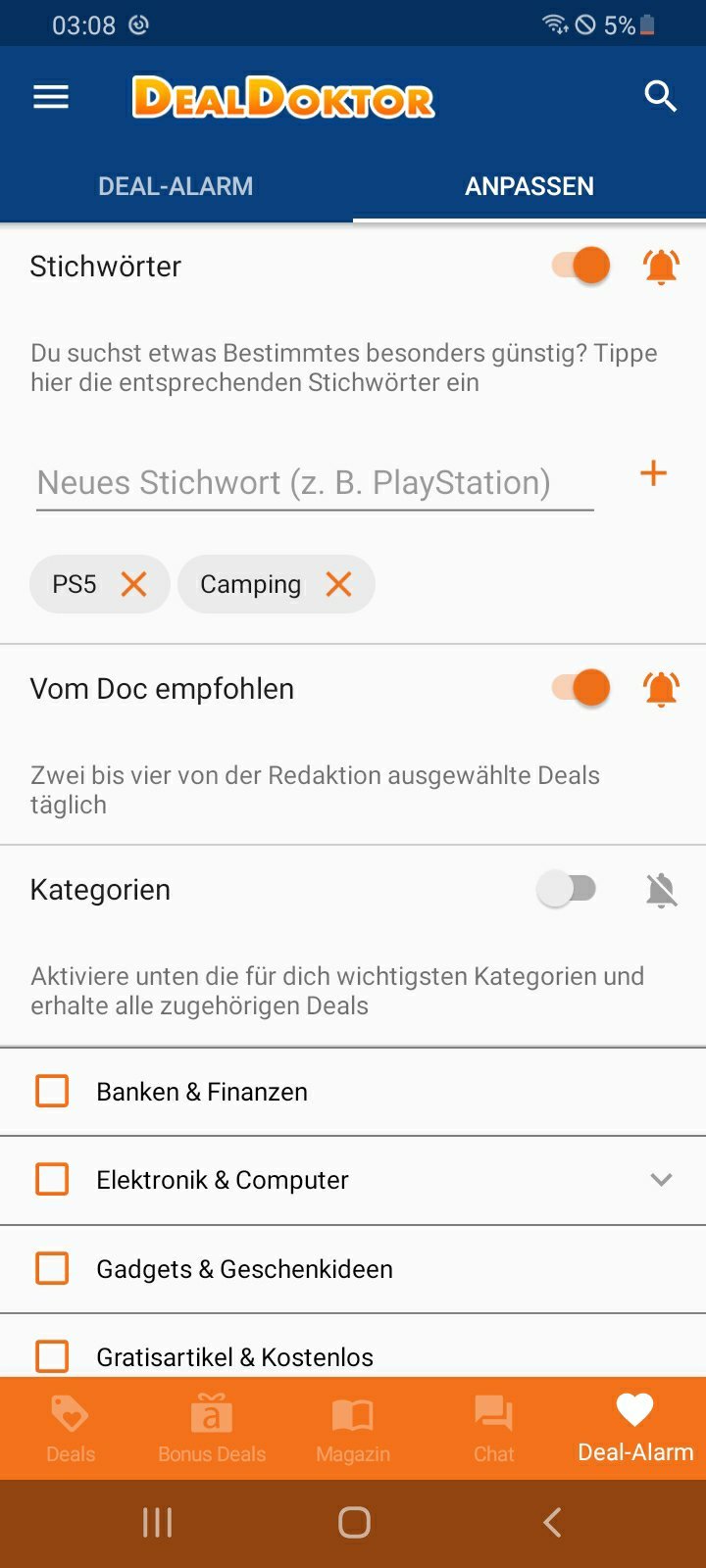Check the Gadgets & Geschenkideen checkbox
This screenshot has height=1568, width=706.
pyautogui.click(x=52, y=1268)
